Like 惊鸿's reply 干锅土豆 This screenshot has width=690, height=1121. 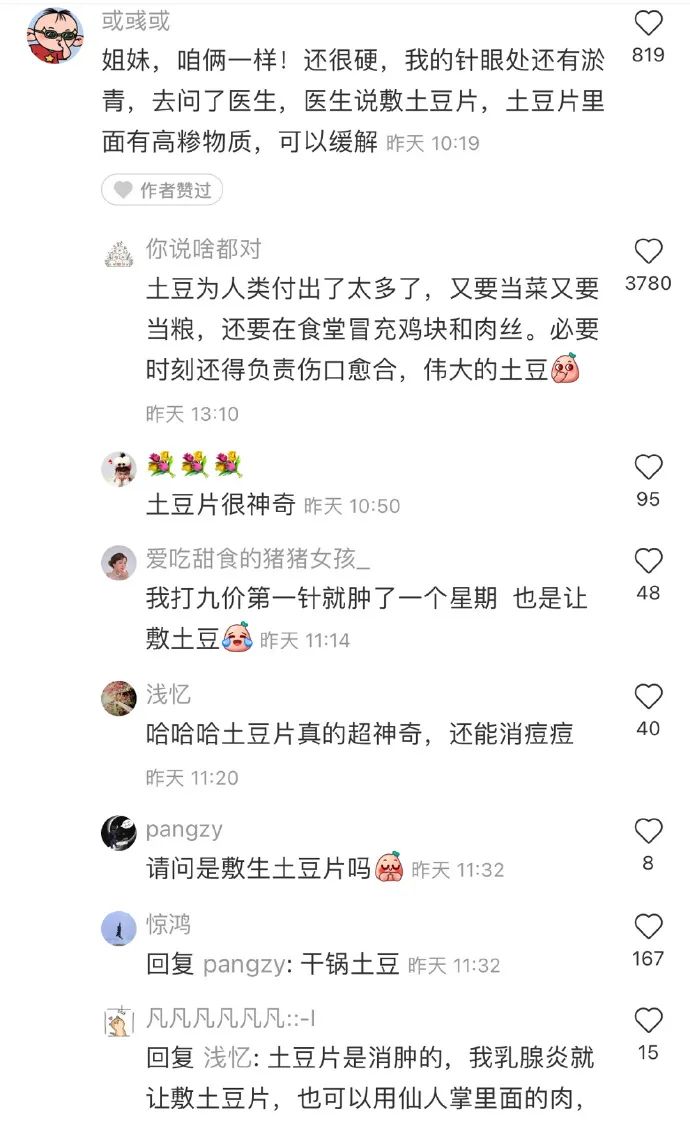tap(649, 926)
